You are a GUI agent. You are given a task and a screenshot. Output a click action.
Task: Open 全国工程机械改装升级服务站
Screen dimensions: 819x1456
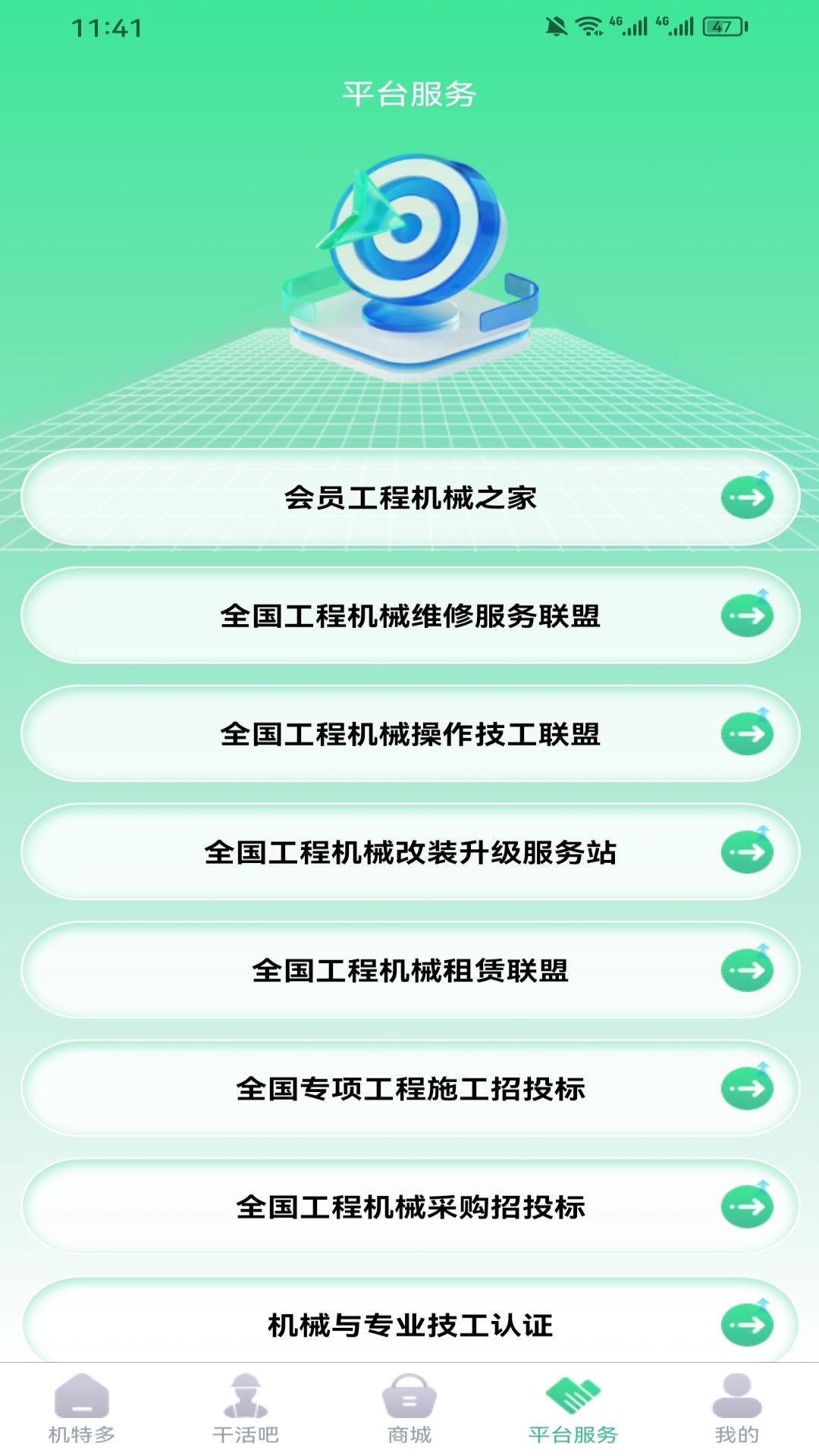(409, 851)
